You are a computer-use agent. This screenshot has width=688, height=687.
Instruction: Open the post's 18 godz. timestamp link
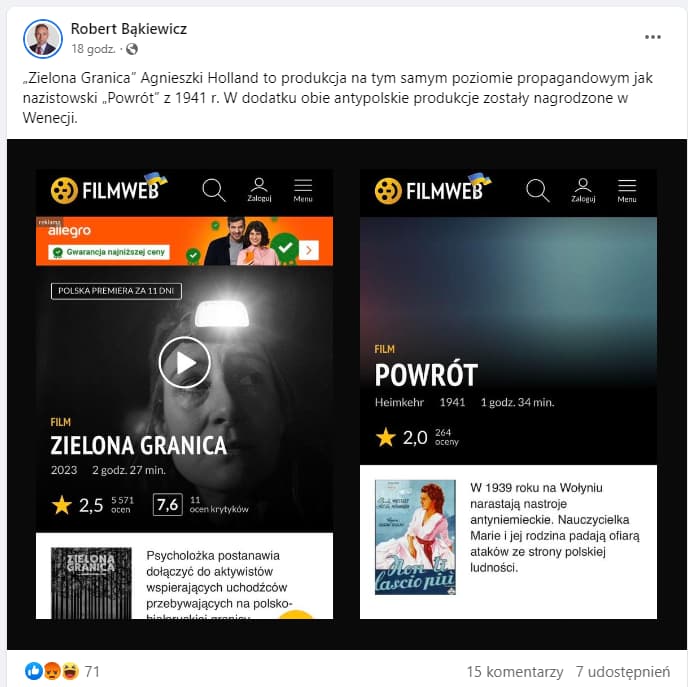click(x=93, y=48)
